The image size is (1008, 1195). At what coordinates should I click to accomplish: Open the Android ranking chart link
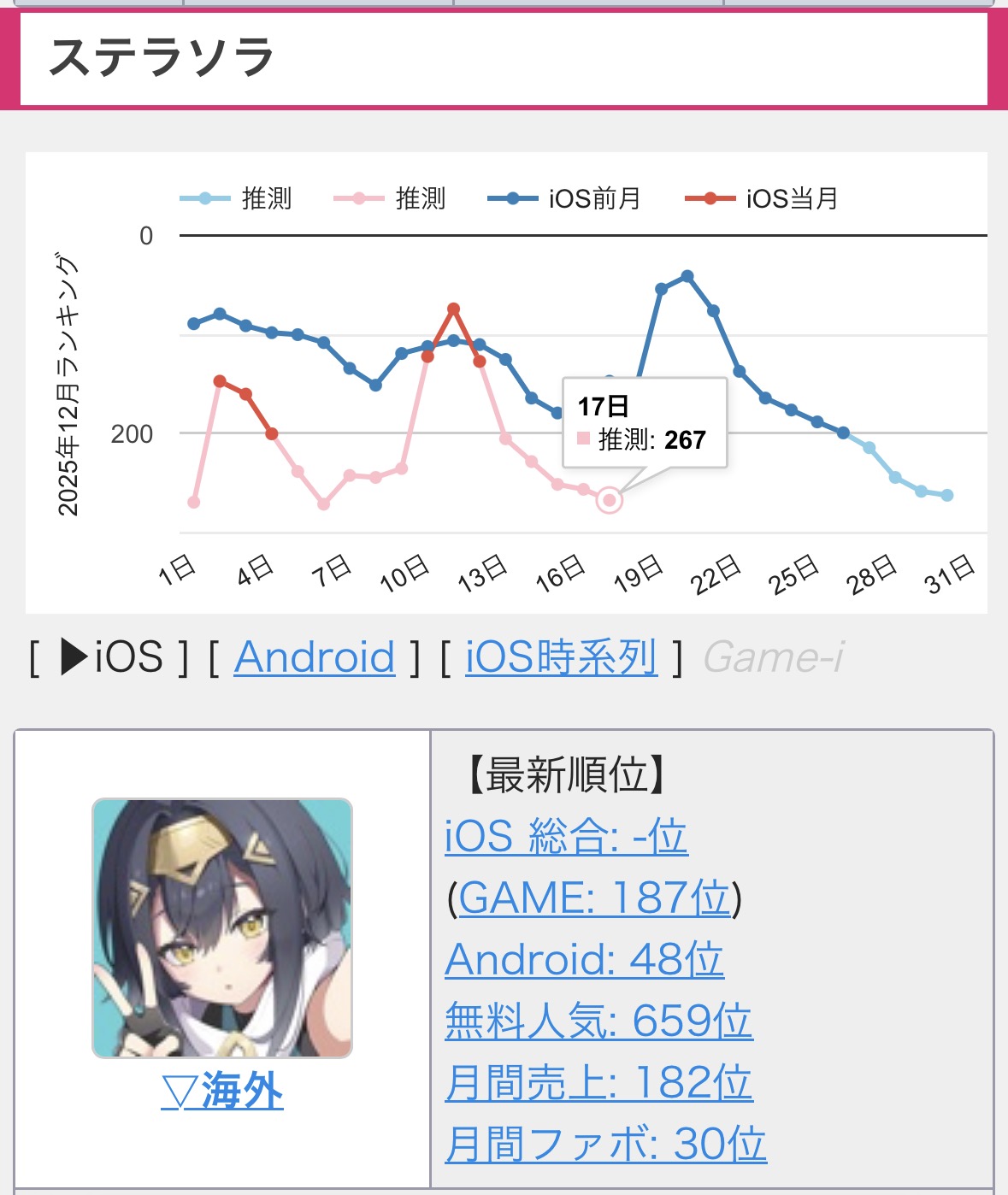(x=314, y=657)
